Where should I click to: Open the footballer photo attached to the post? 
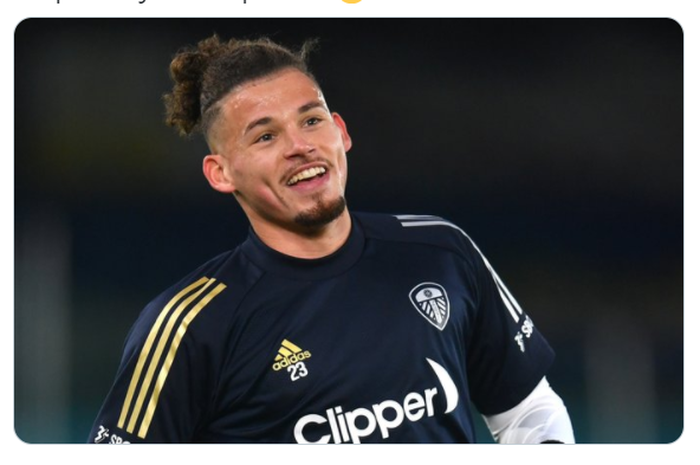pyautogui.click(x=349, y=231)
